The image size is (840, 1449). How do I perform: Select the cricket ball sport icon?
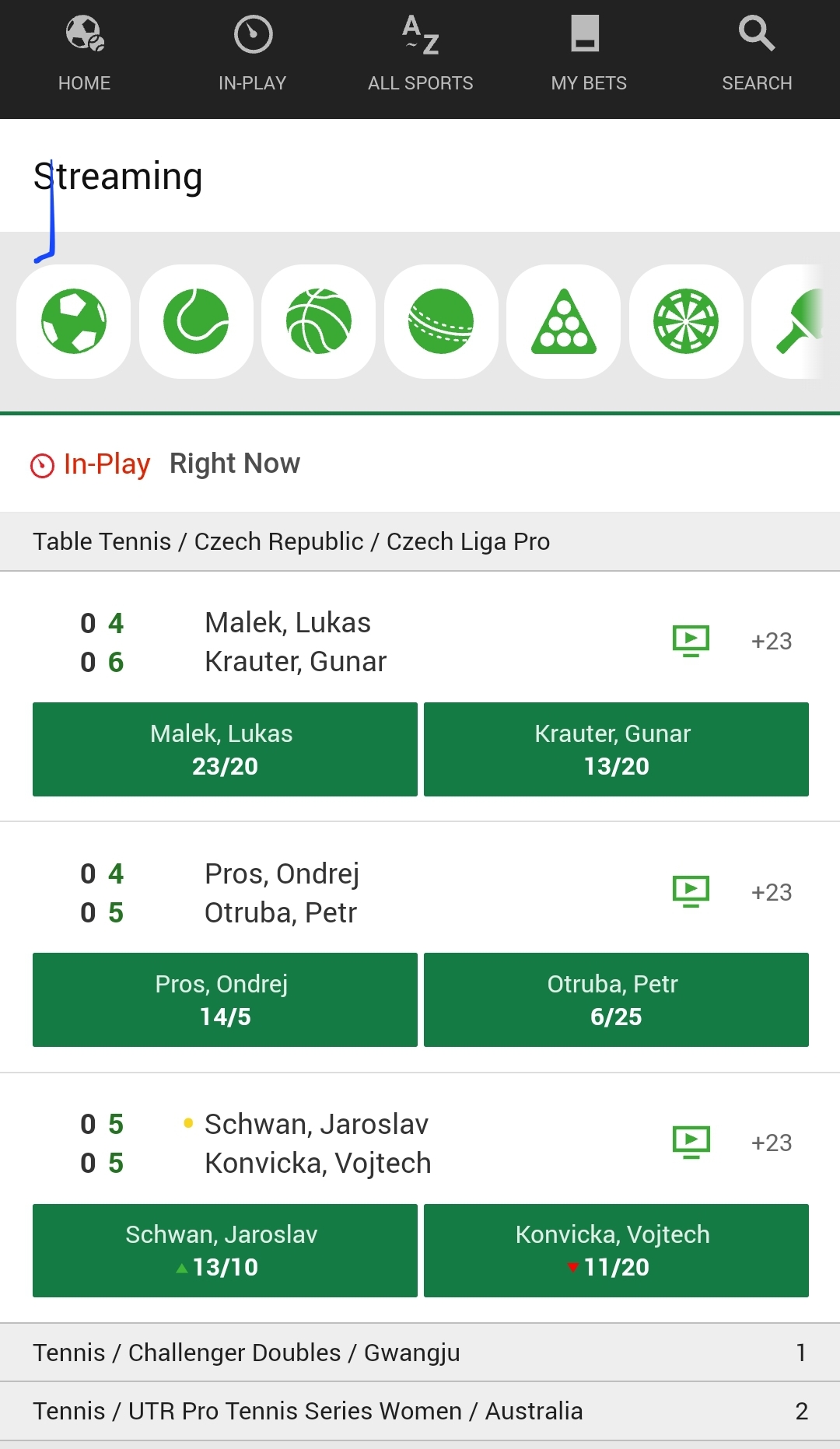[x=440, y=320]
